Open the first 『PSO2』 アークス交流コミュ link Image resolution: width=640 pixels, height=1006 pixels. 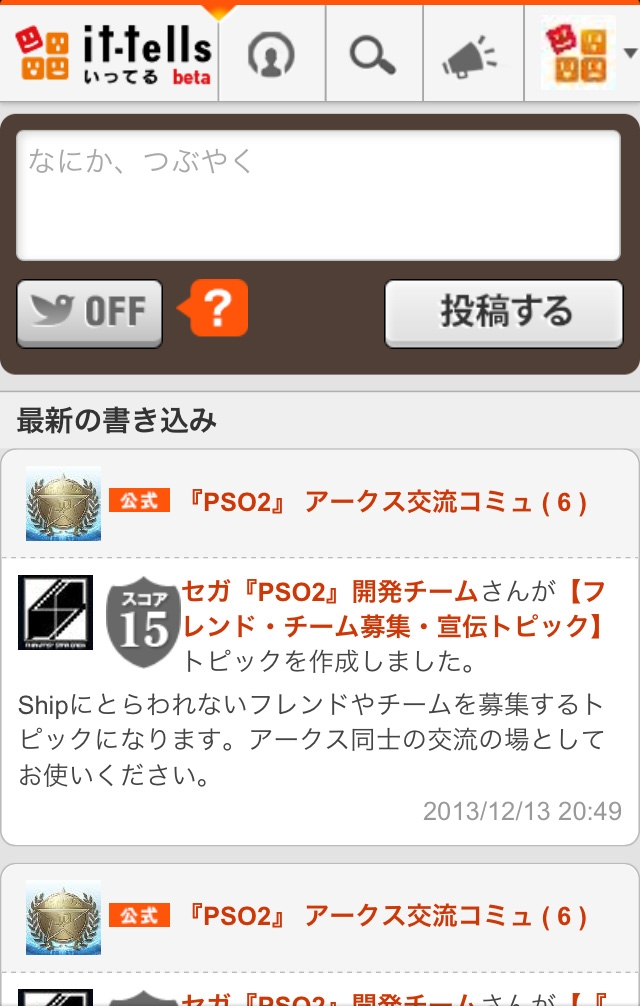pyautogui.click(x=386, y=502)
